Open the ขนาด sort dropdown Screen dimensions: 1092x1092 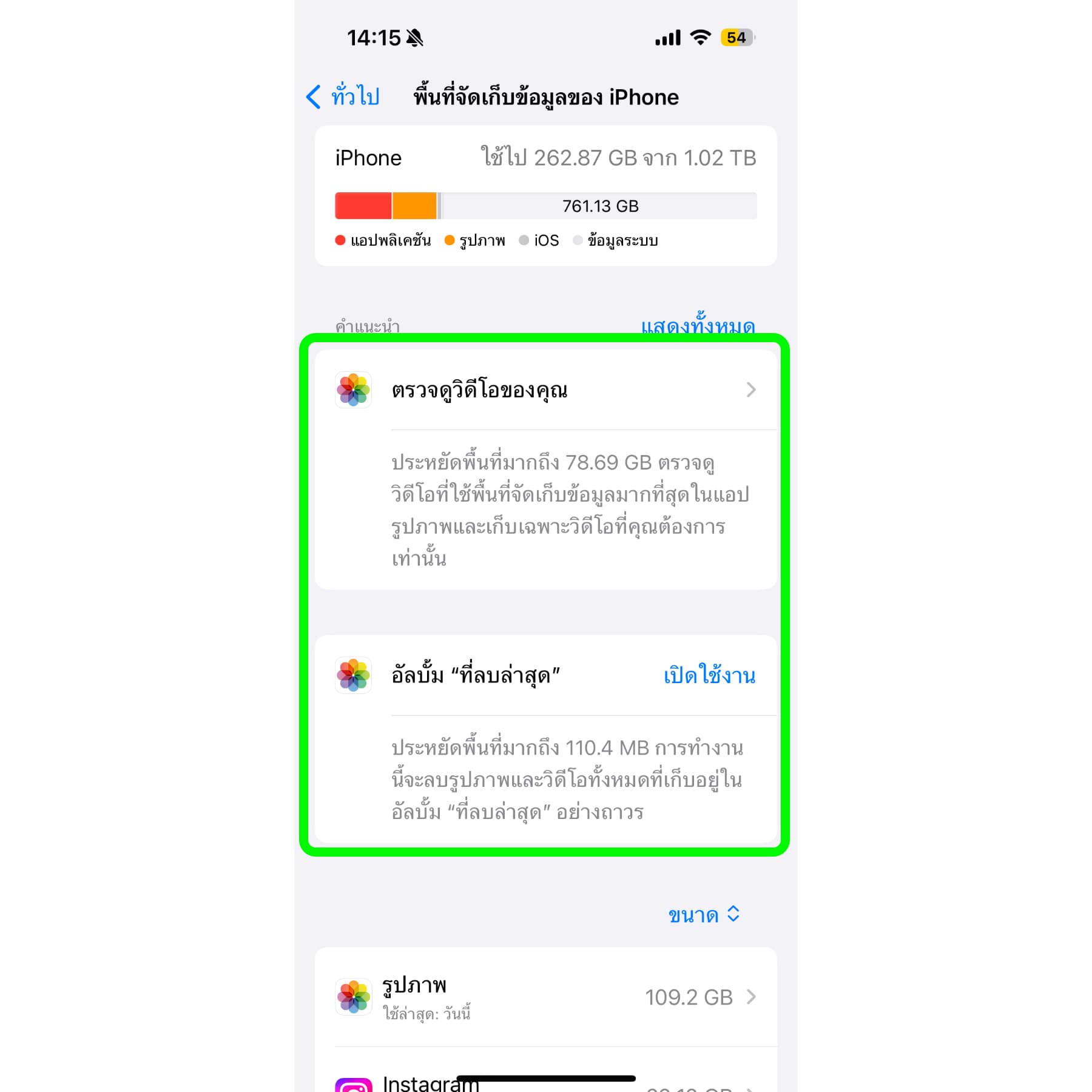click(704, 914)
